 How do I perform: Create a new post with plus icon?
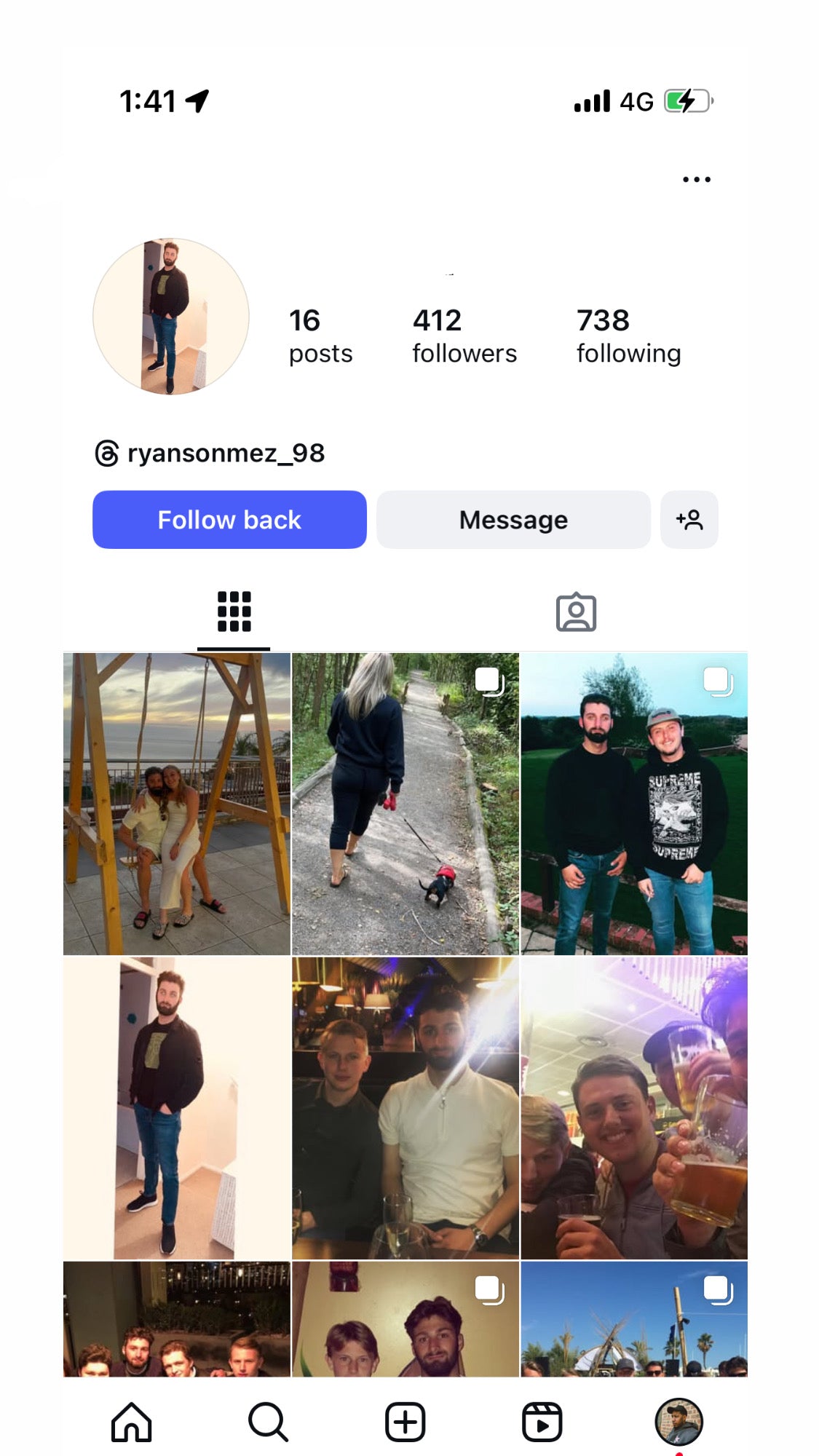click(405, 1421)
